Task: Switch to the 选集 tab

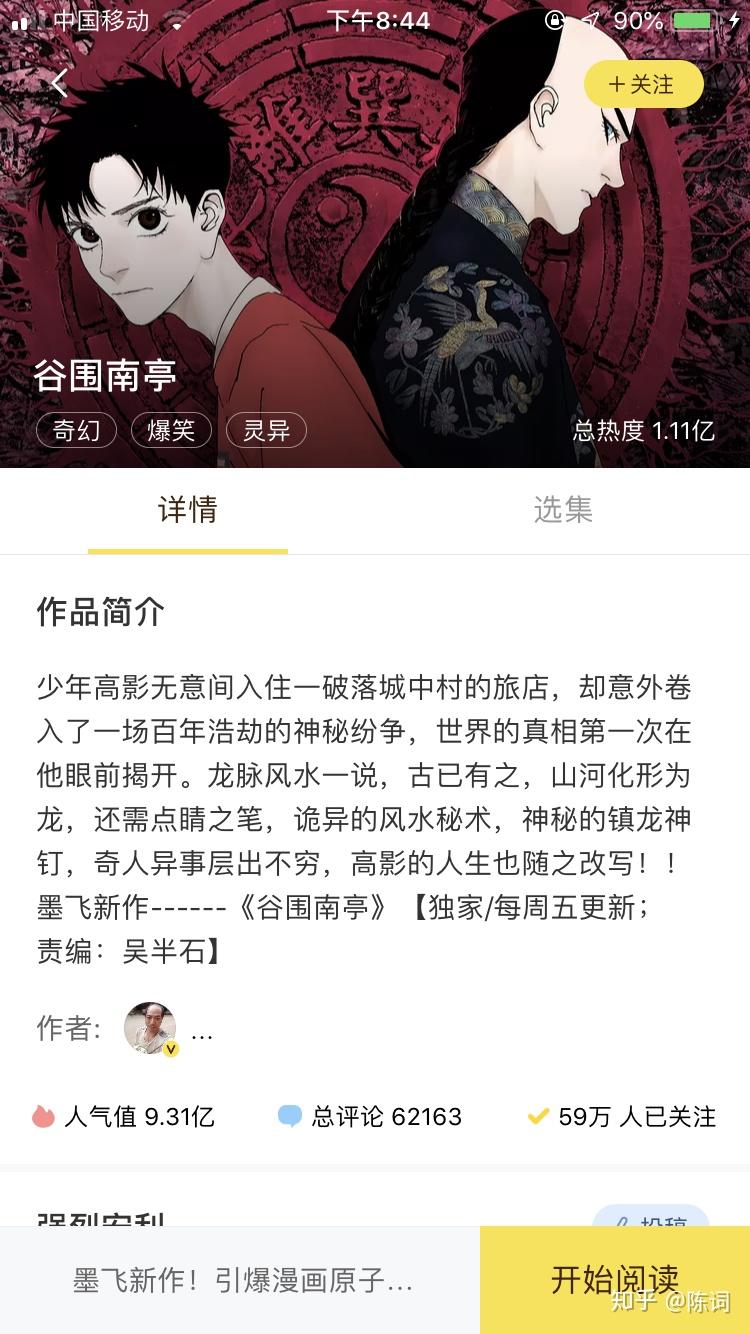Action: (563, 510)
